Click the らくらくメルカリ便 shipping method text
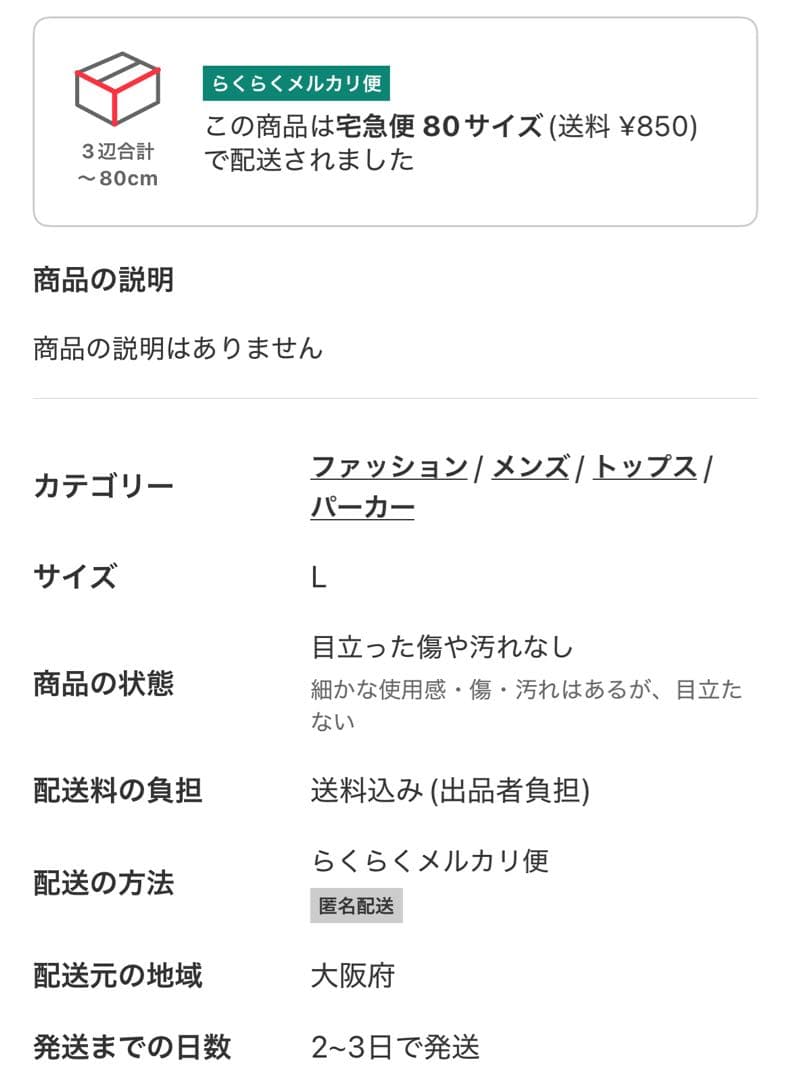 point(429,862)
